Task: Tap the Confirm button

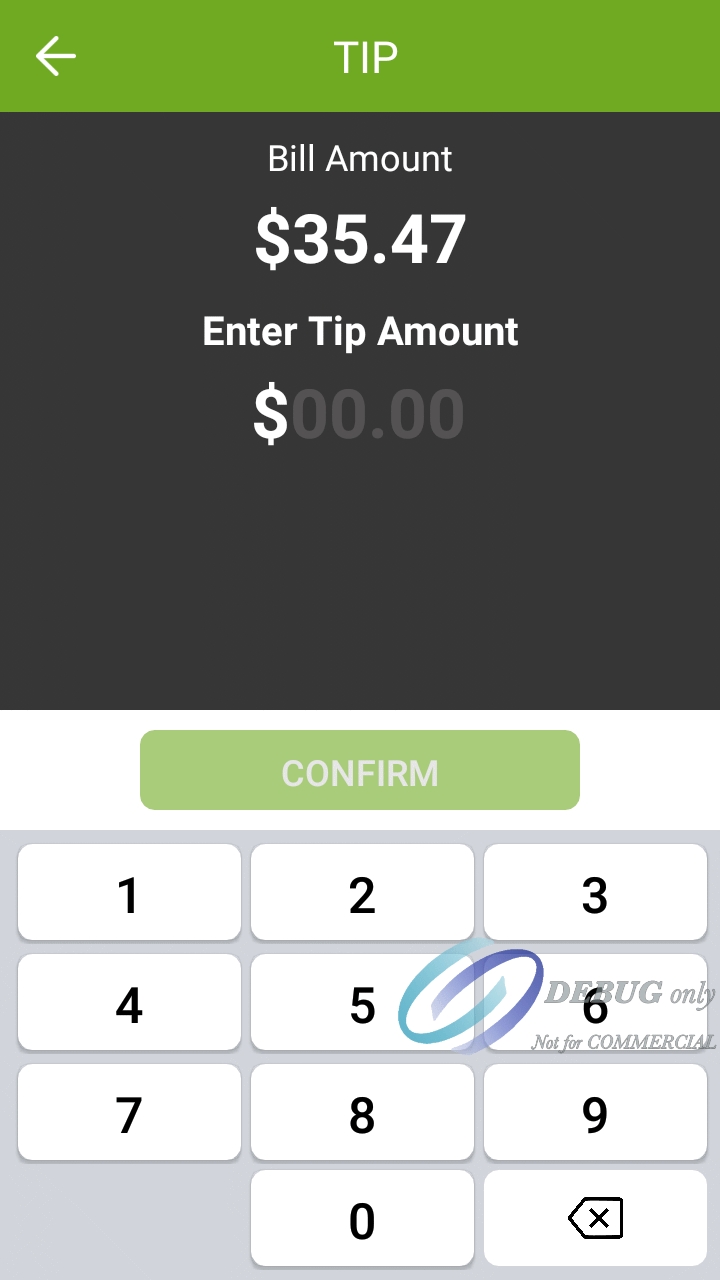Action: tap(360, 771)
